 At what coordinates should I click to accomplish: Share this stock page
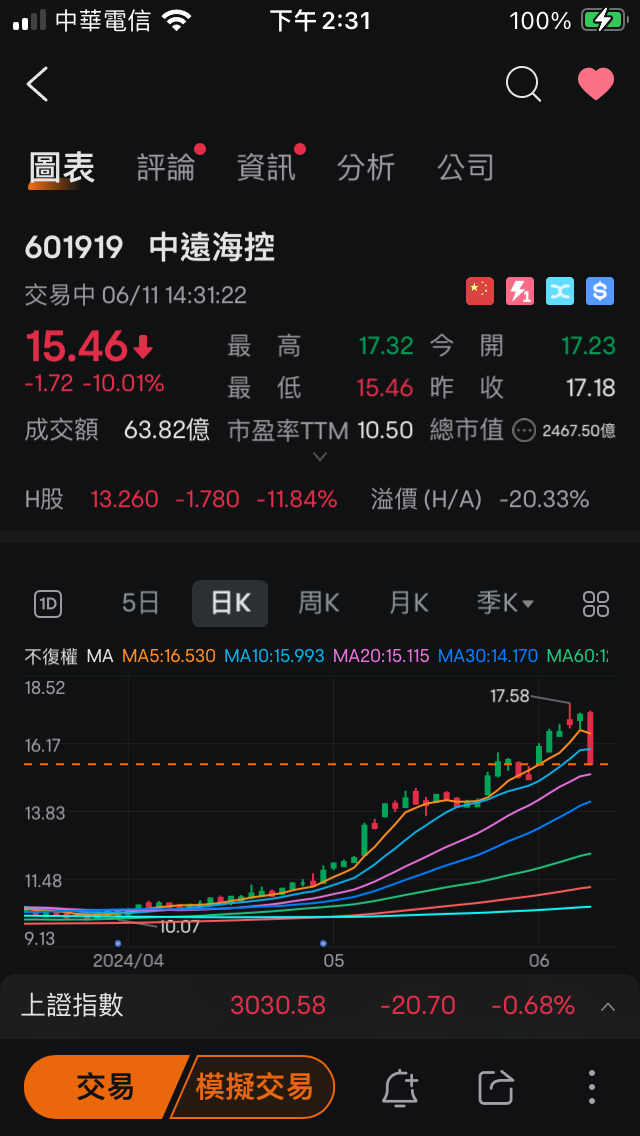495,1087
